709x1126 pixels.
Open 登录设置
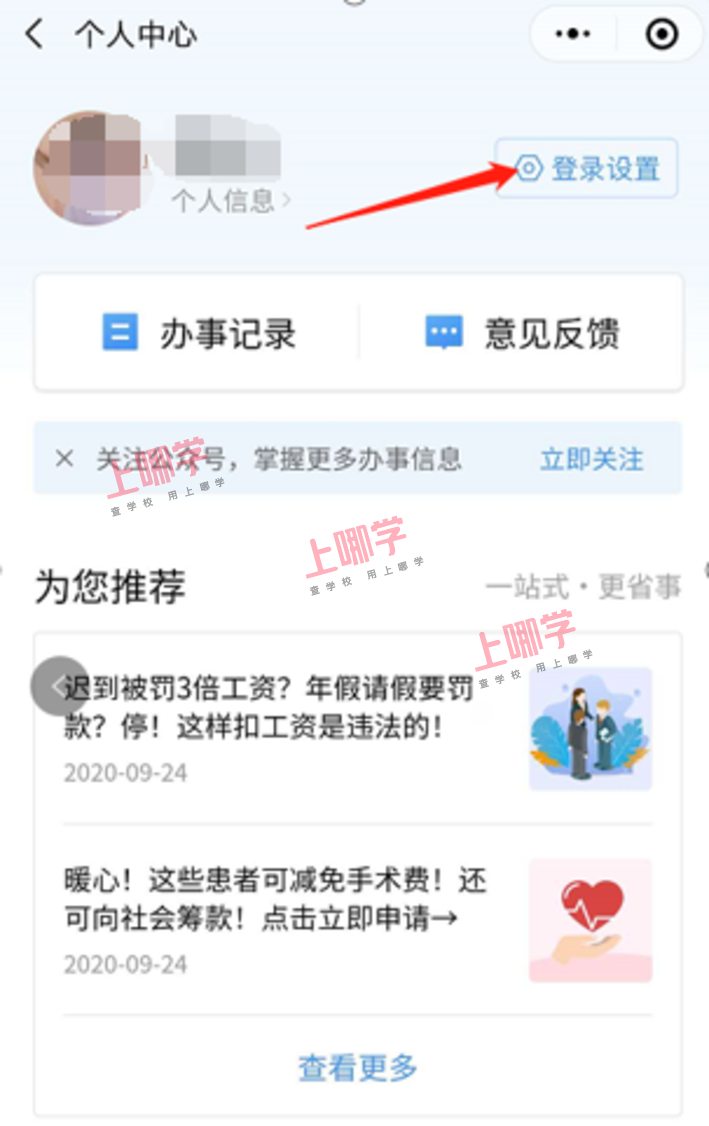587,168
